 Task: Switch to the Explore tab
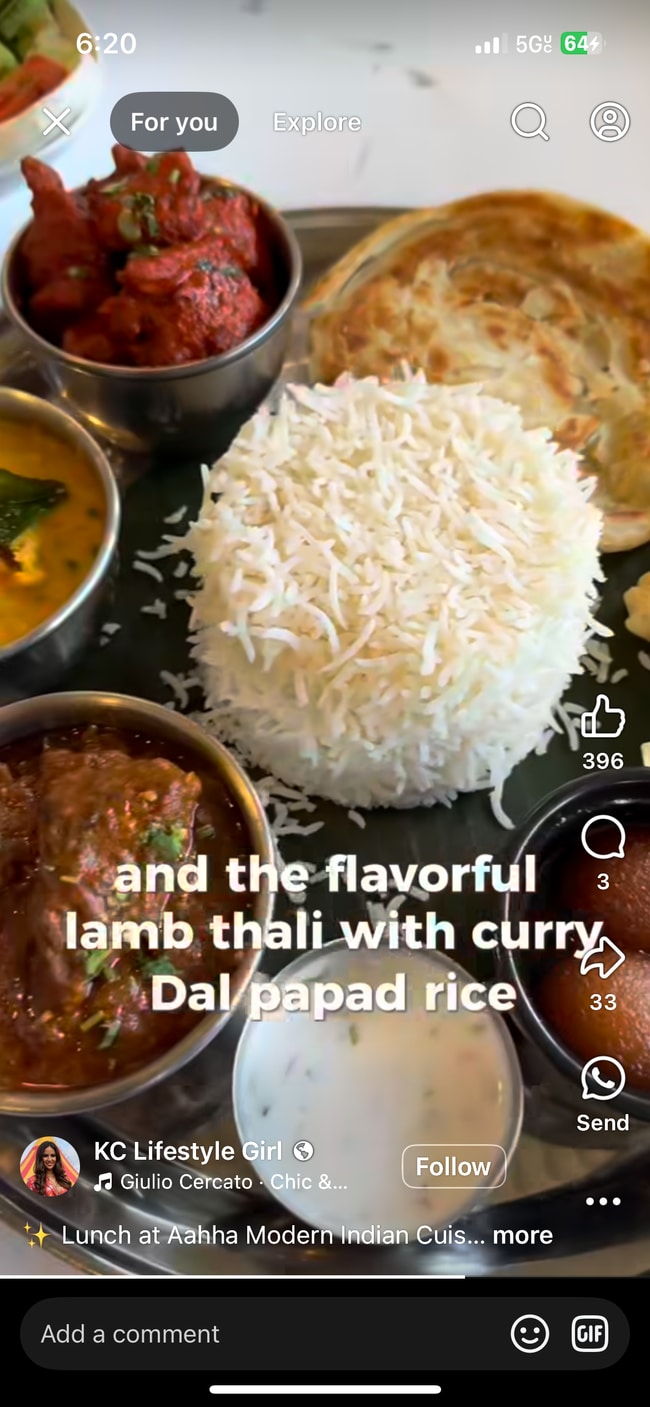pyautogui.click(x=317, y=122)
